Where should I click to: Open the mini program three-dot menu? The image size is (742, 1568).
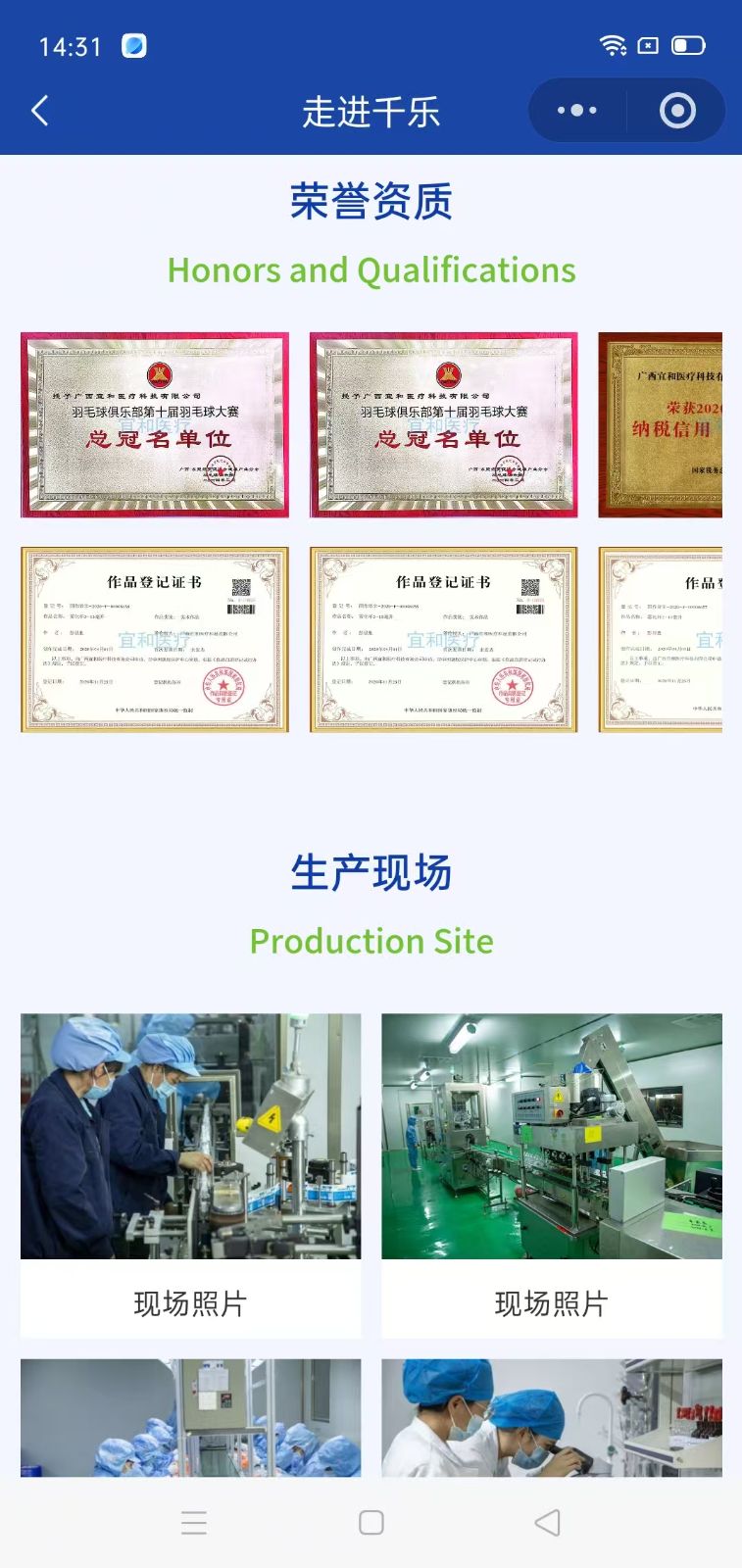point(576,111)
